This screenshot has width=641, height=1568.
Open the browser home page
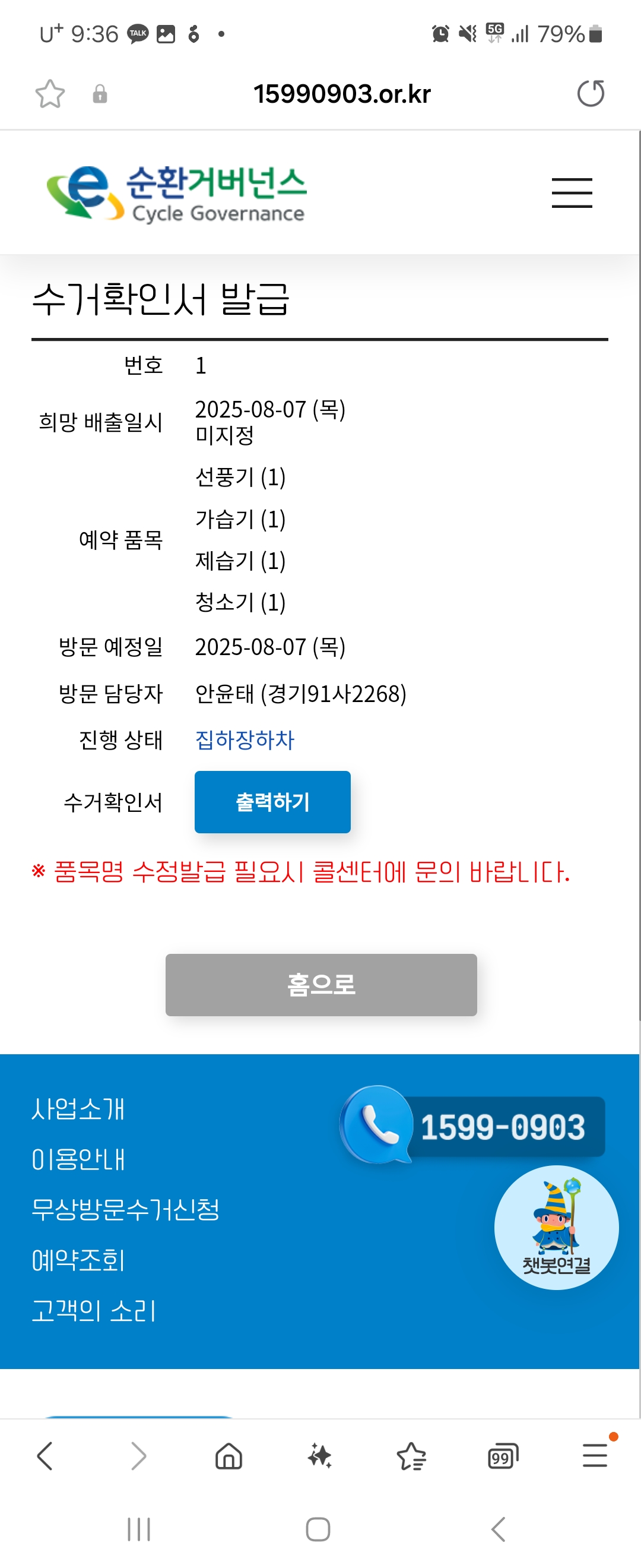pos(229,1456)
